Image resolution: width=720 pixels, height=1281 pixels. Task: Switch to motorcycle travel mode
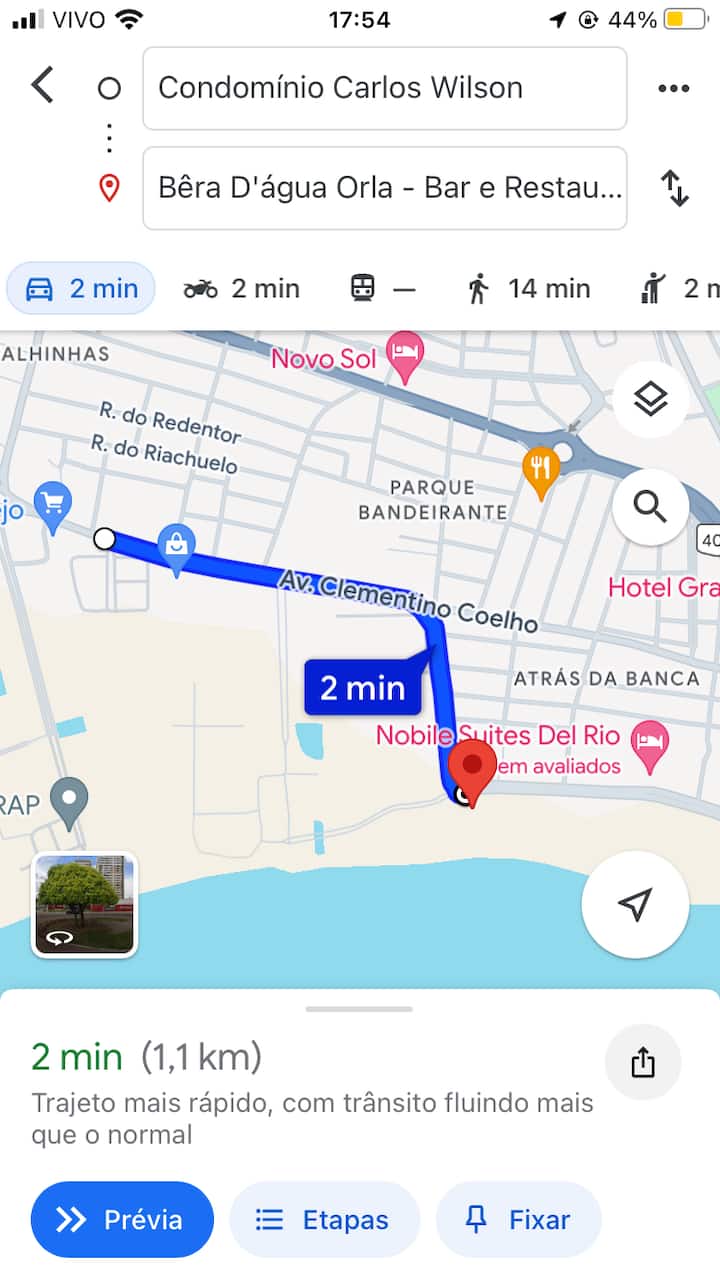242,289
